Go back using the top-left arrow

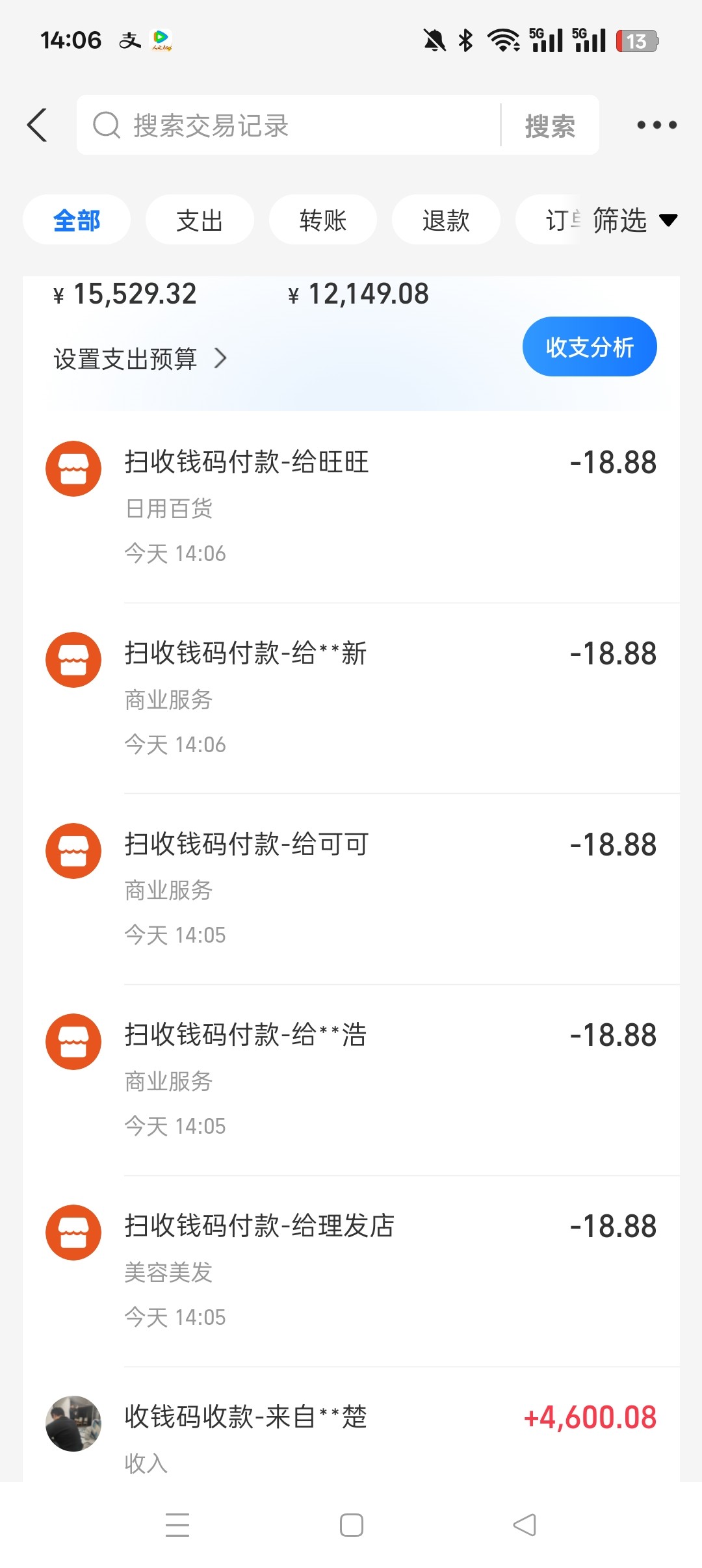38,125
